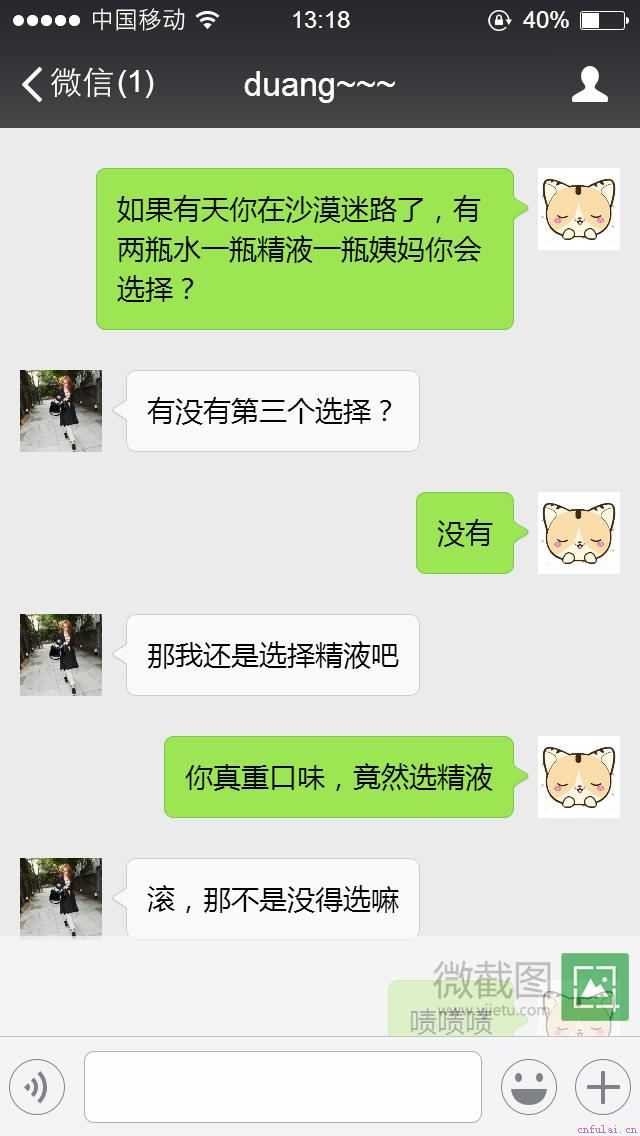
Task: Focus the message text field
Action: 283,1086
